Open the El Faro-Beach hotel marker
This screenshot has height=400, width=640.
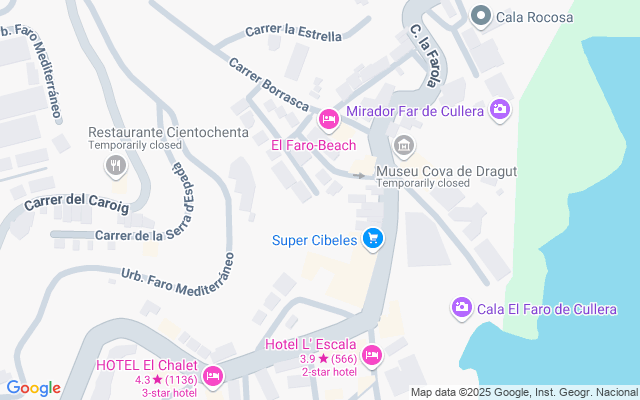tap(328, 121)
